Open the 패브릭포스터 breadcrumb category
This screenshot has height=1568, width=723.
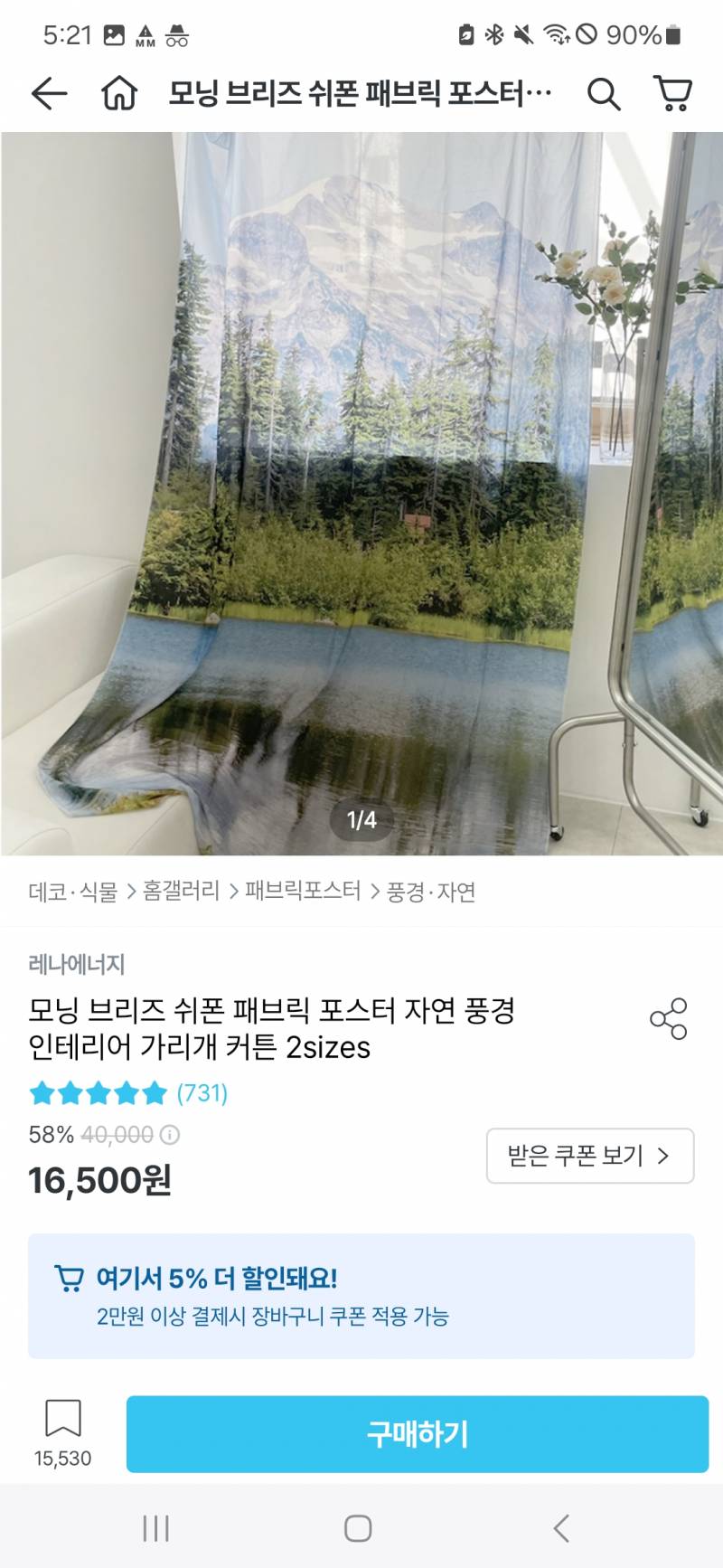point(303,893)
